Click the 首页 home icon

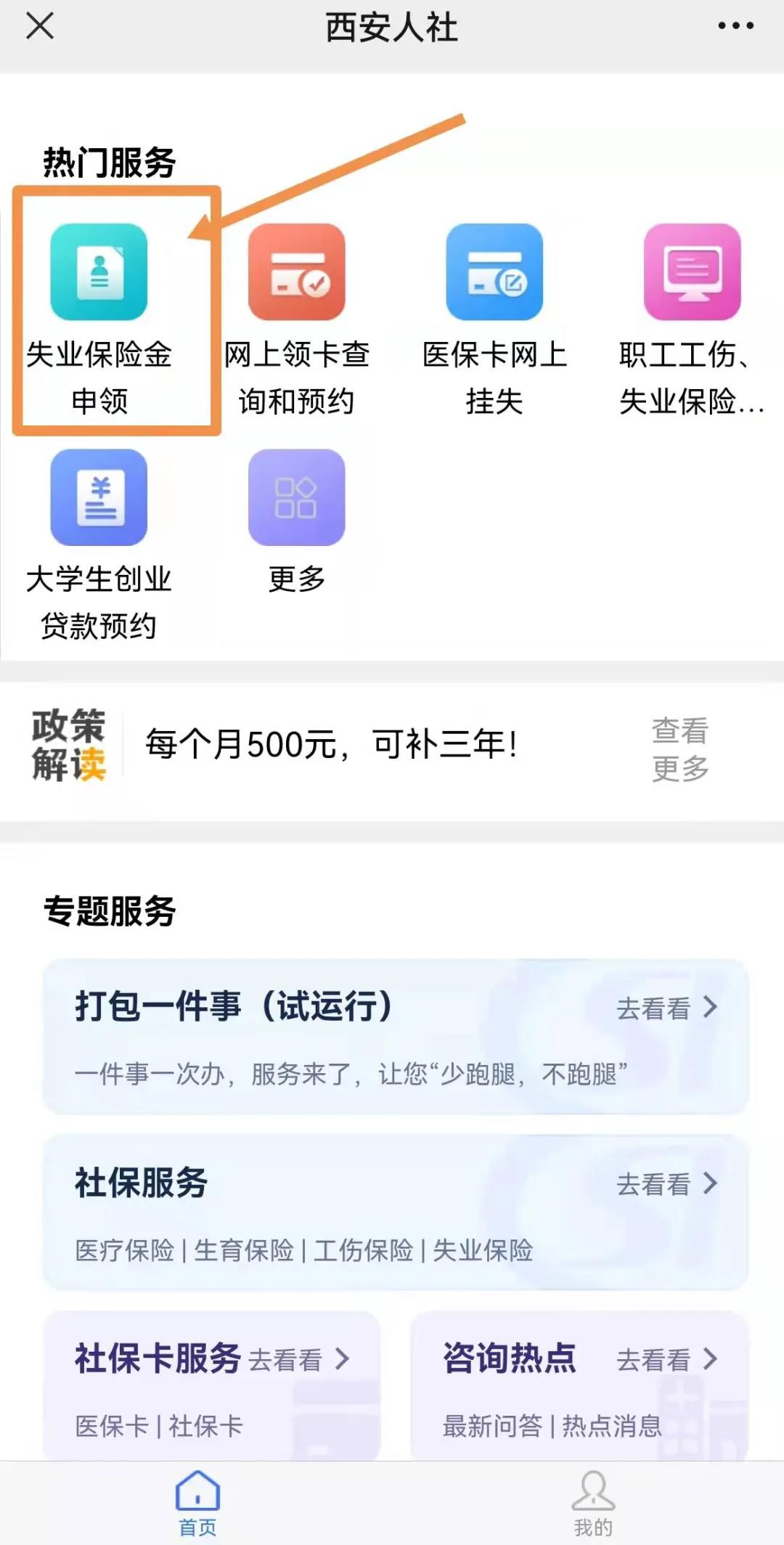196,1491
